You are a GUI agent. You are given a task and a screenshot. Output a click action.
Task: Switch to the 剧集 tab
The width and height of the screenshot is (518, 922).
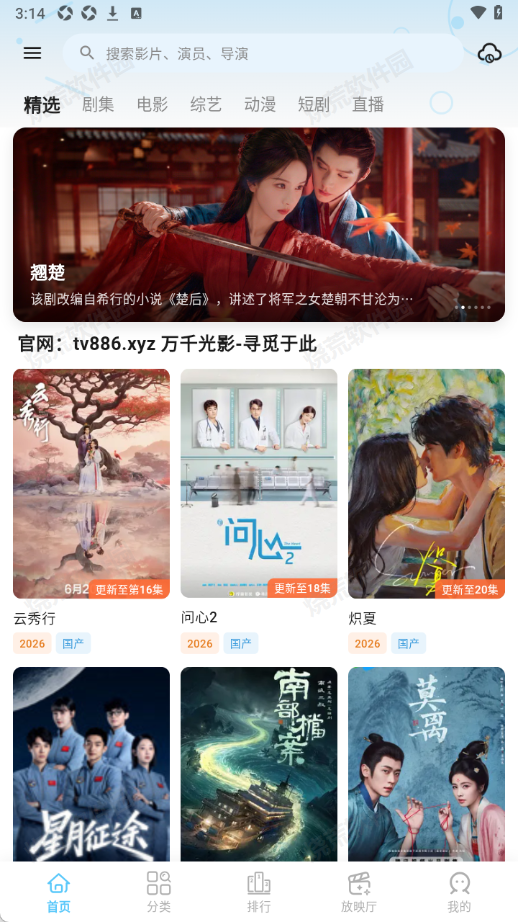pyautogui.click(x=98, y=105)
